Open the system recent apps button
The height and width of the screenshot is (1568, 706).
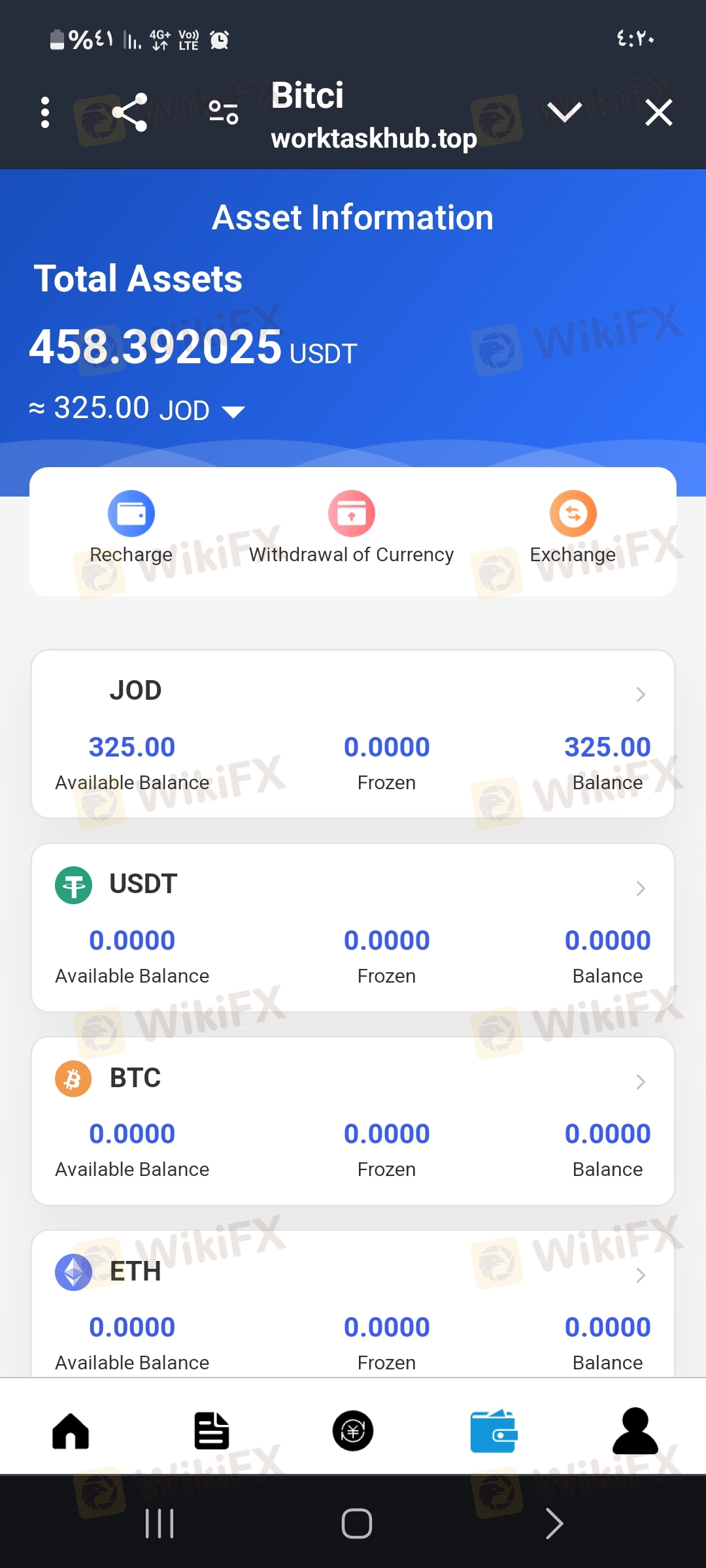click(x=160, y=1524)
